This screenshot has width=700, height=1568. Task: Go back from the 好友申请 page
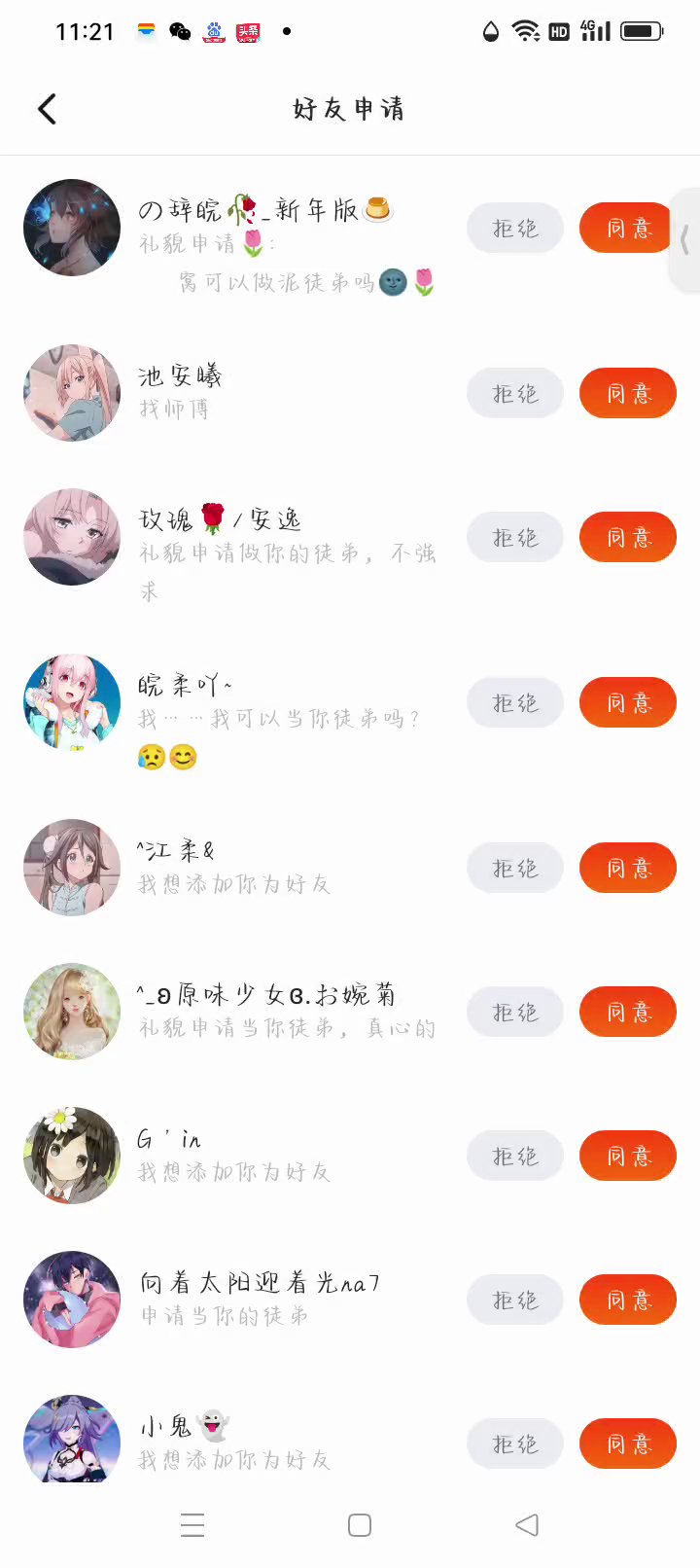point(47,109)
